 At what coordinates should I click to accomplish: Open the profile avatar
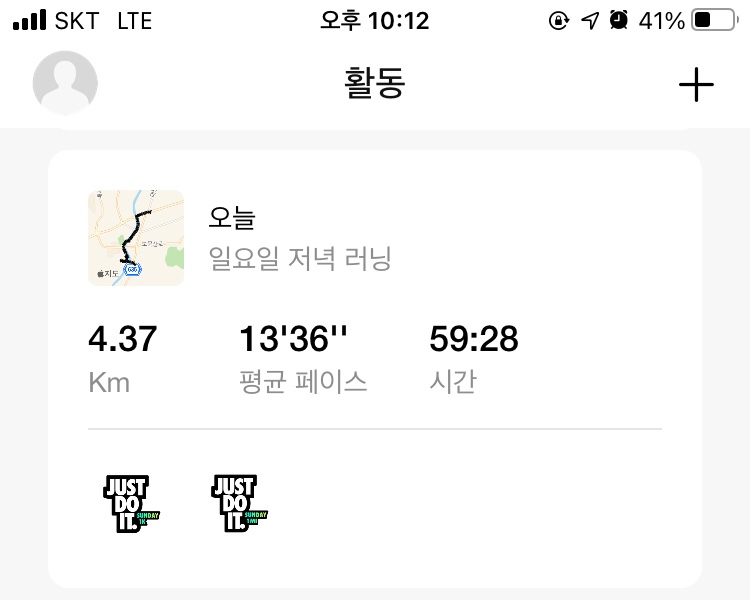pyautogui.click(x=65, y=84)
